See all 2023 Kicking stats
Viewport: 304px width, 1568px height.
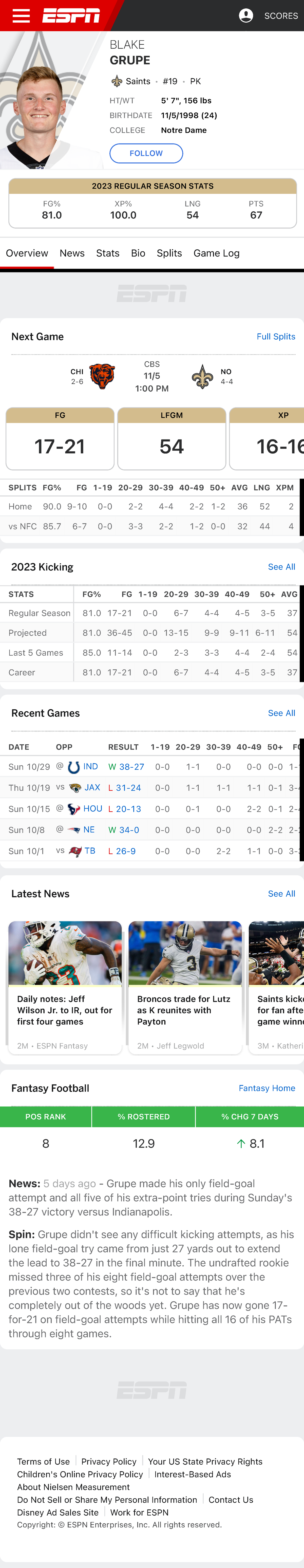click(281, 567)
